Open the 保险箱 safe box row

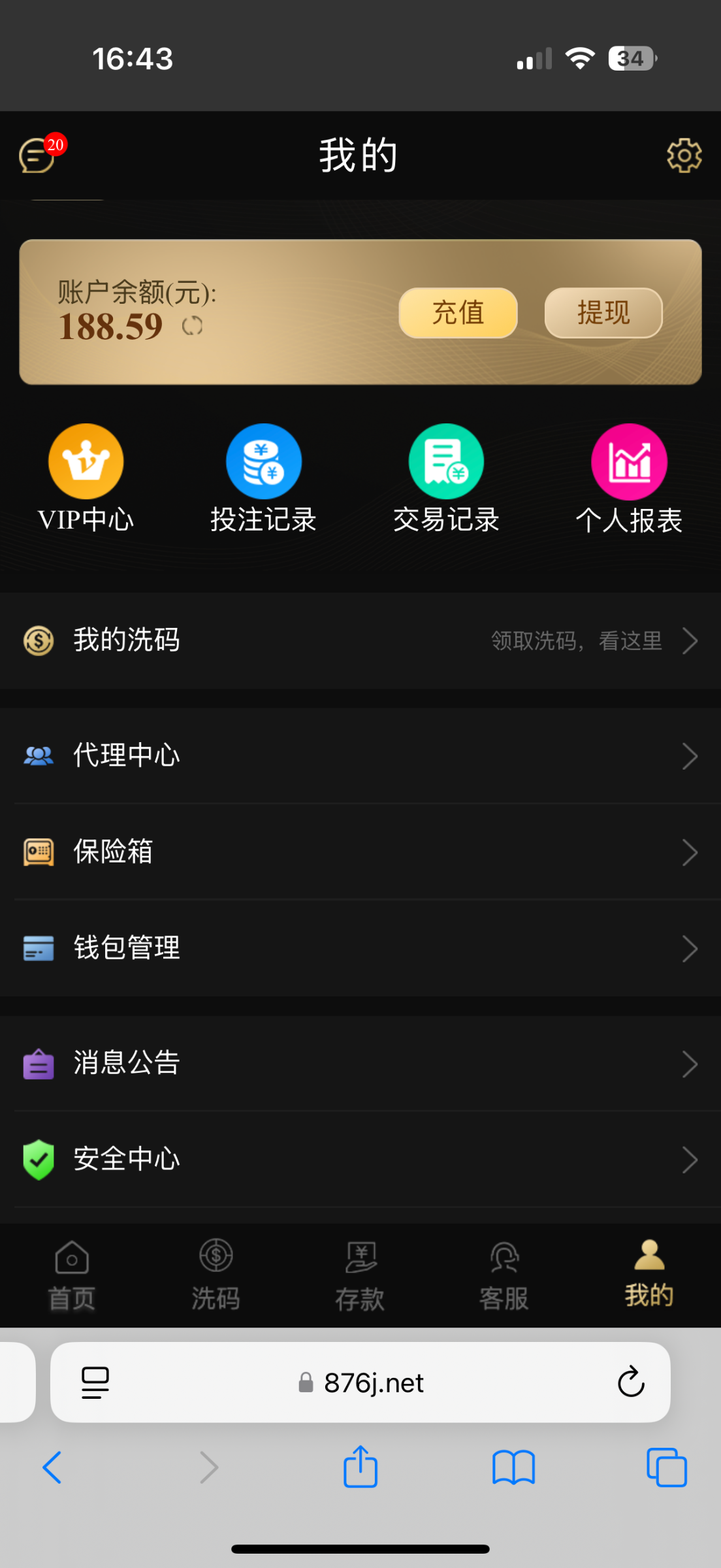360,852
